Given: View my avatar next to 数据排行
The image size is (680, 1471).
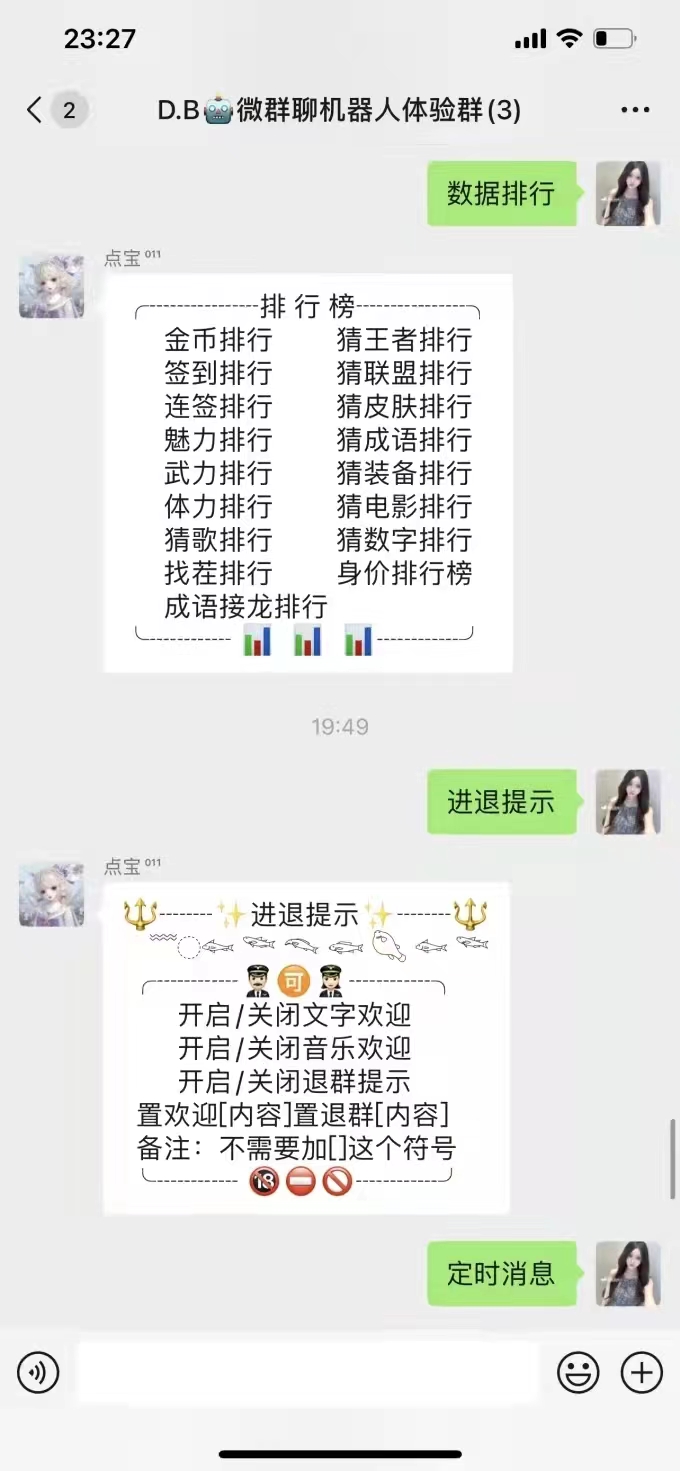Looking at the screenshot, I should (628, 194).
